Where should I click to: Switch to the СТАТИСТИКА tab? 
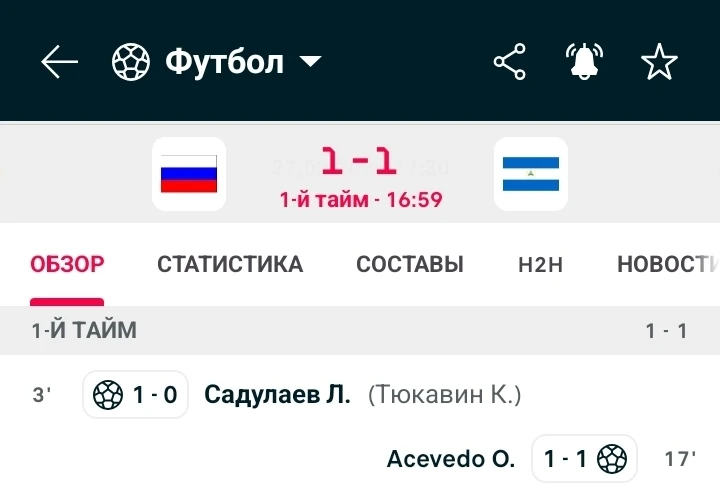click(x=230, y=265)
